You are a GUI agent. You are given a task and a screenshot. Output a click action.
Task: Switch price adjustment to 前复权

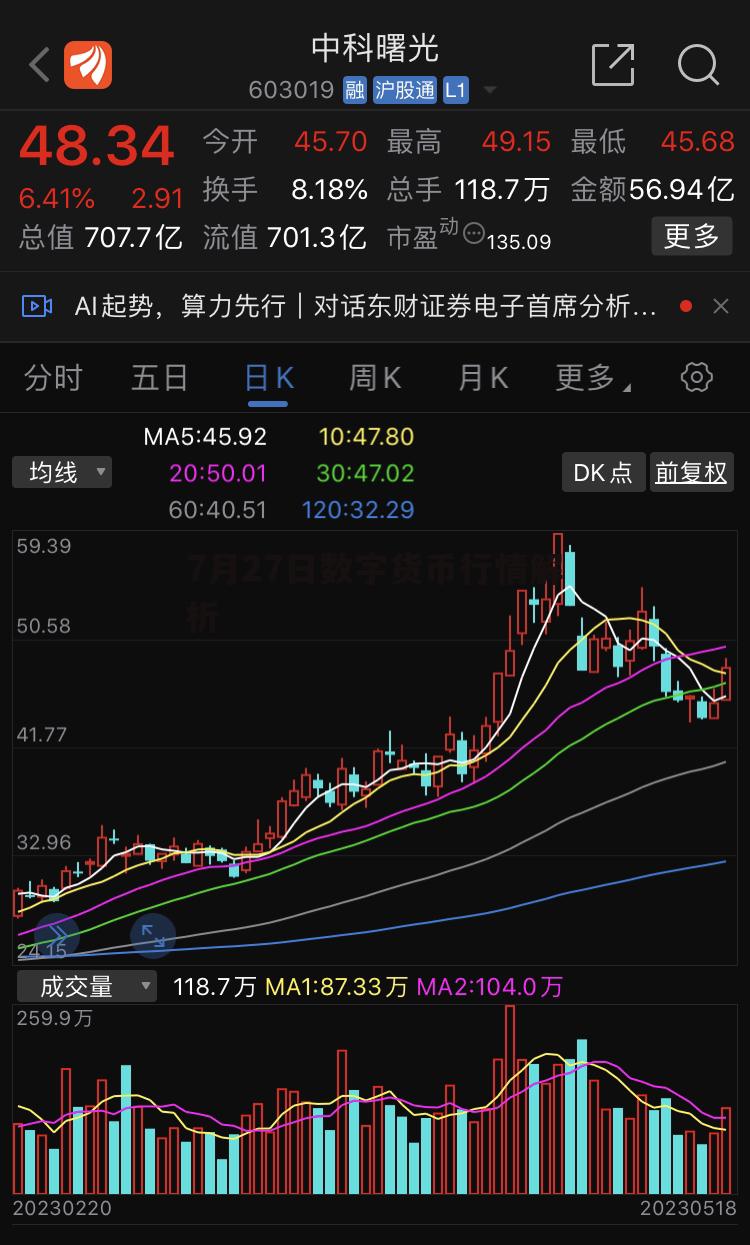(691, 471)
